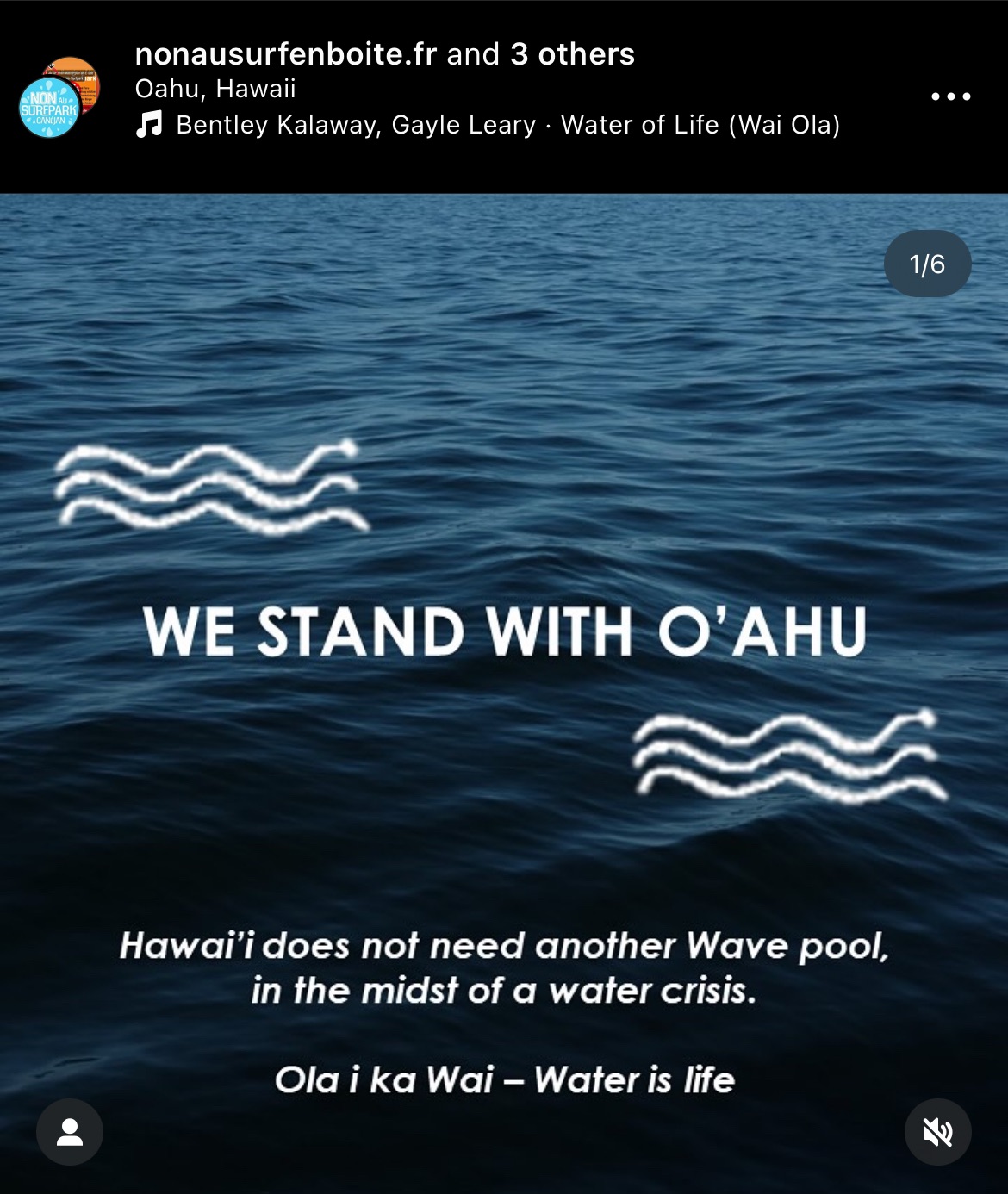Show tagged people icon
Viewport: 1008px width, 1194px height.
[x=70, y=1132]
